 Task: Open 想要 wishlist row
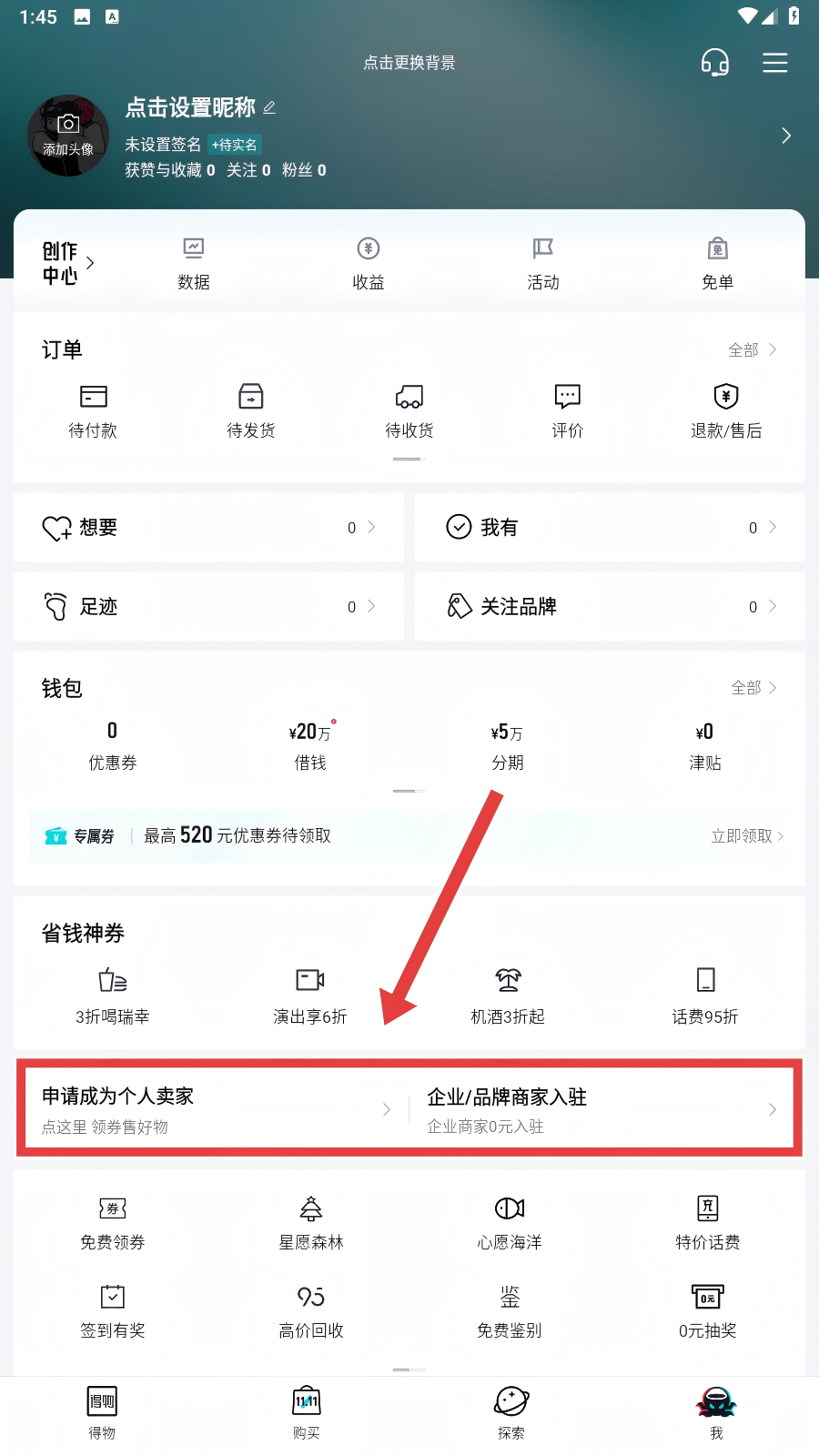coord(208,527)
